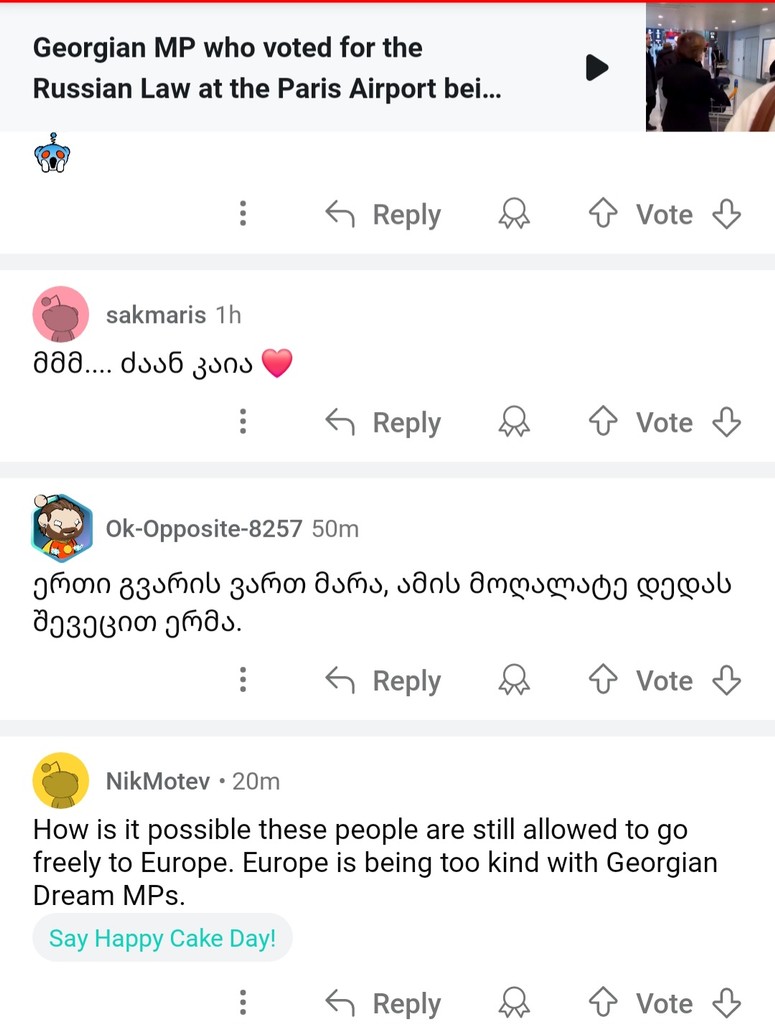
Task: Tap the Reply arrow icon under the top comment
Action: (x=338, y=214)
